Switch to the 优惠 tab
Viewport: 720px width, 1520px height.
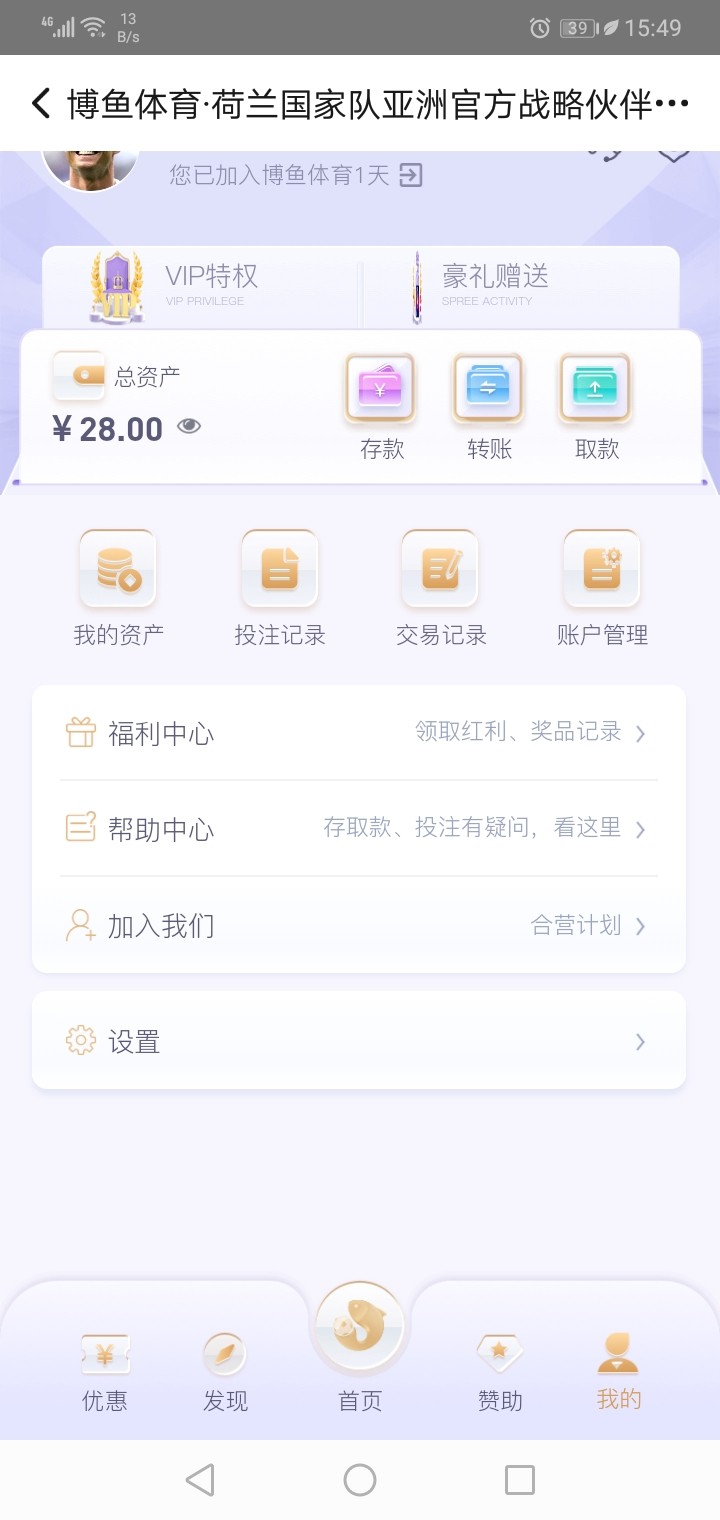click(x=105, y=1371)
